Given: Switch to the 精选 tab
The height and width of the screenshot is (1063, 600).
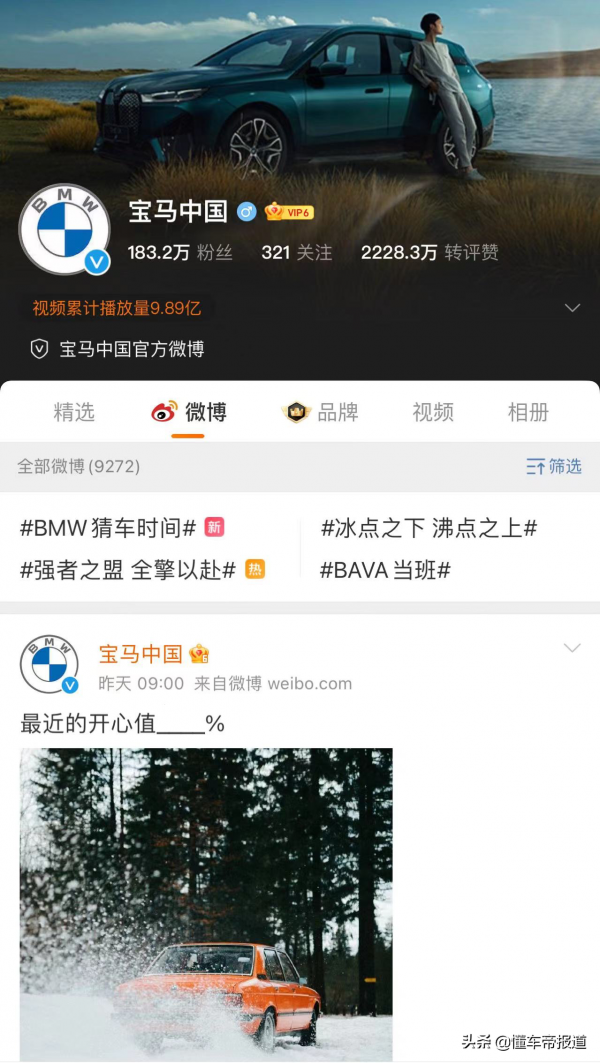Looking at the screenshot, I should (74, 412).
